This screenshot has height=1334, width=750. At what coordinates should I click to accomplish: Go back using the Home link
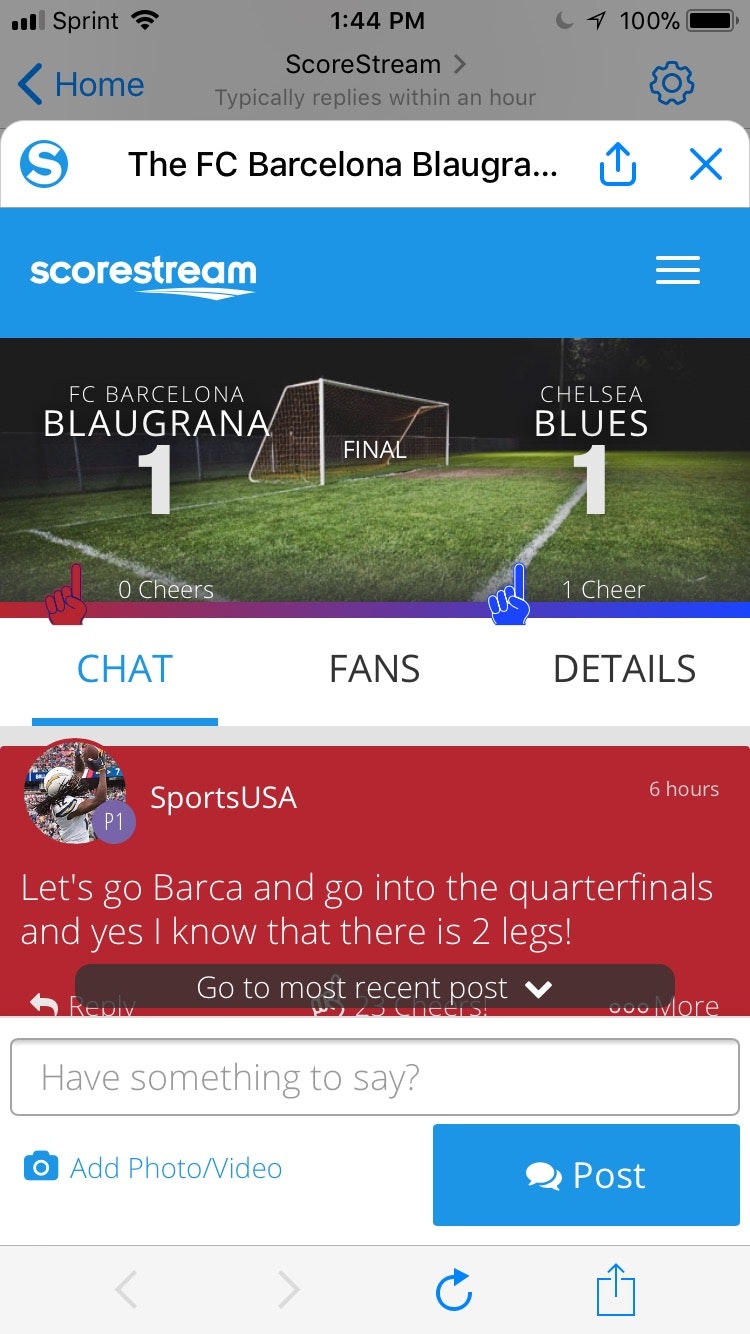pos(80,84)
